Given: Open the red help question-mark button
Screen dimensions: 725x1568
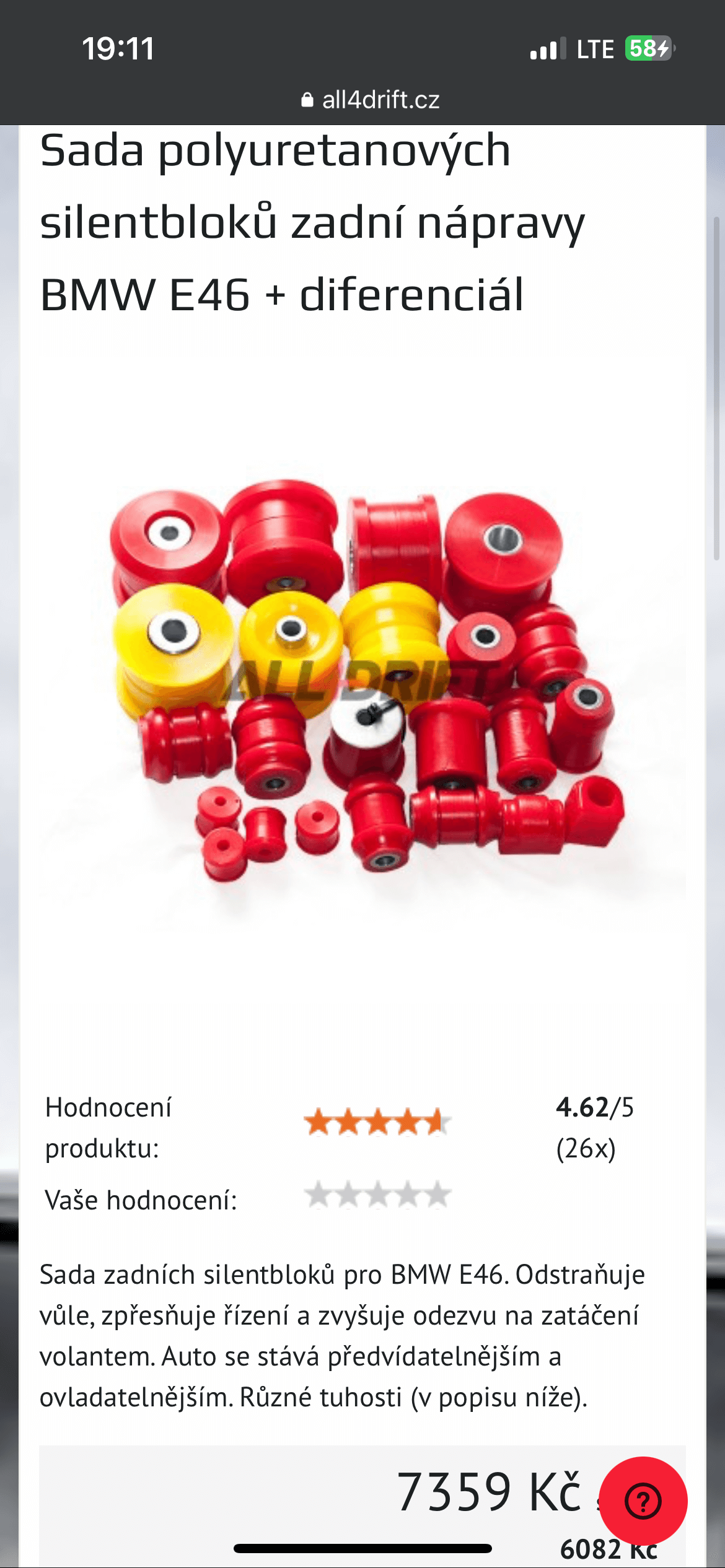Looking at the screenshot, I should 643,1501.
